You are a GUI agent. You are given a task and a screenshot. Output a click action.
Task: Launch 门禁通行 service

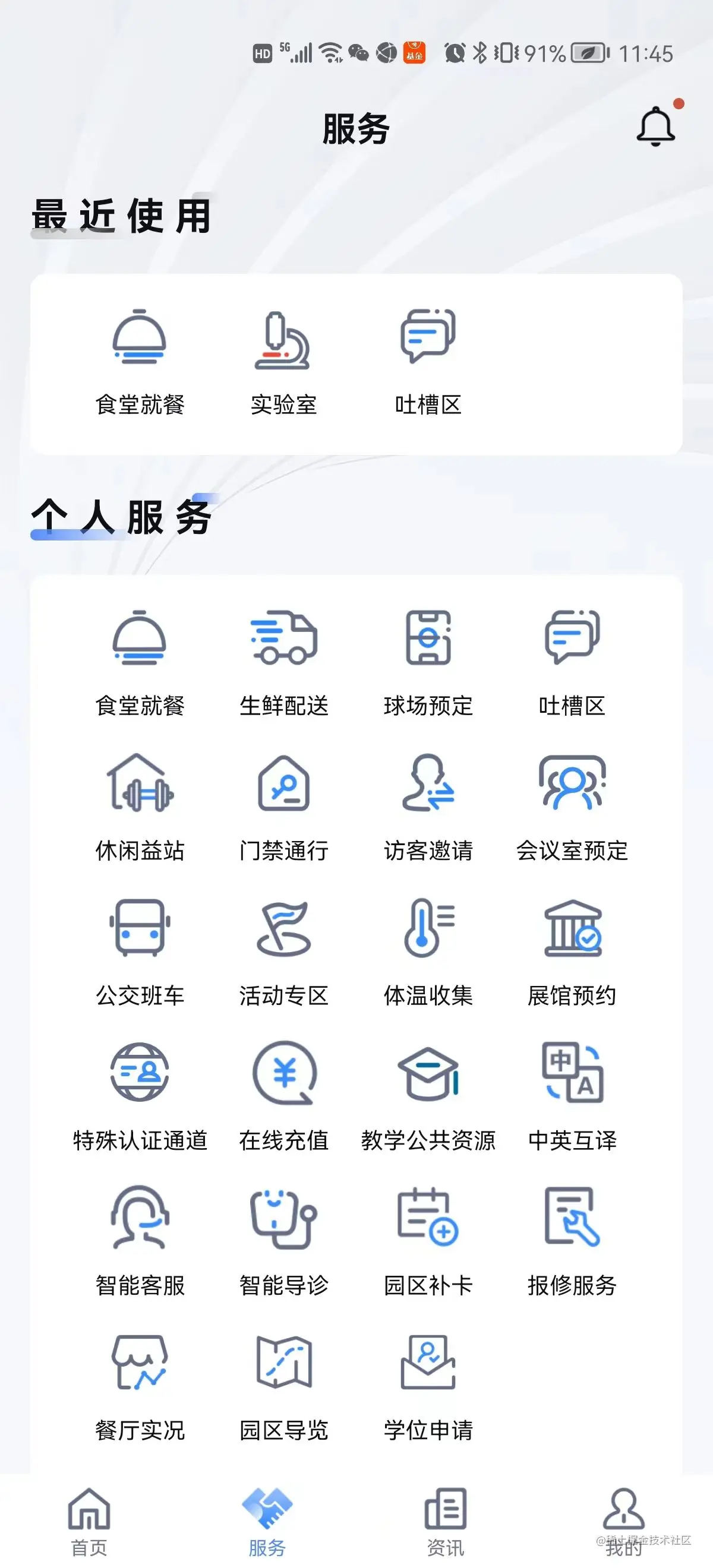[x=284, y=807]
